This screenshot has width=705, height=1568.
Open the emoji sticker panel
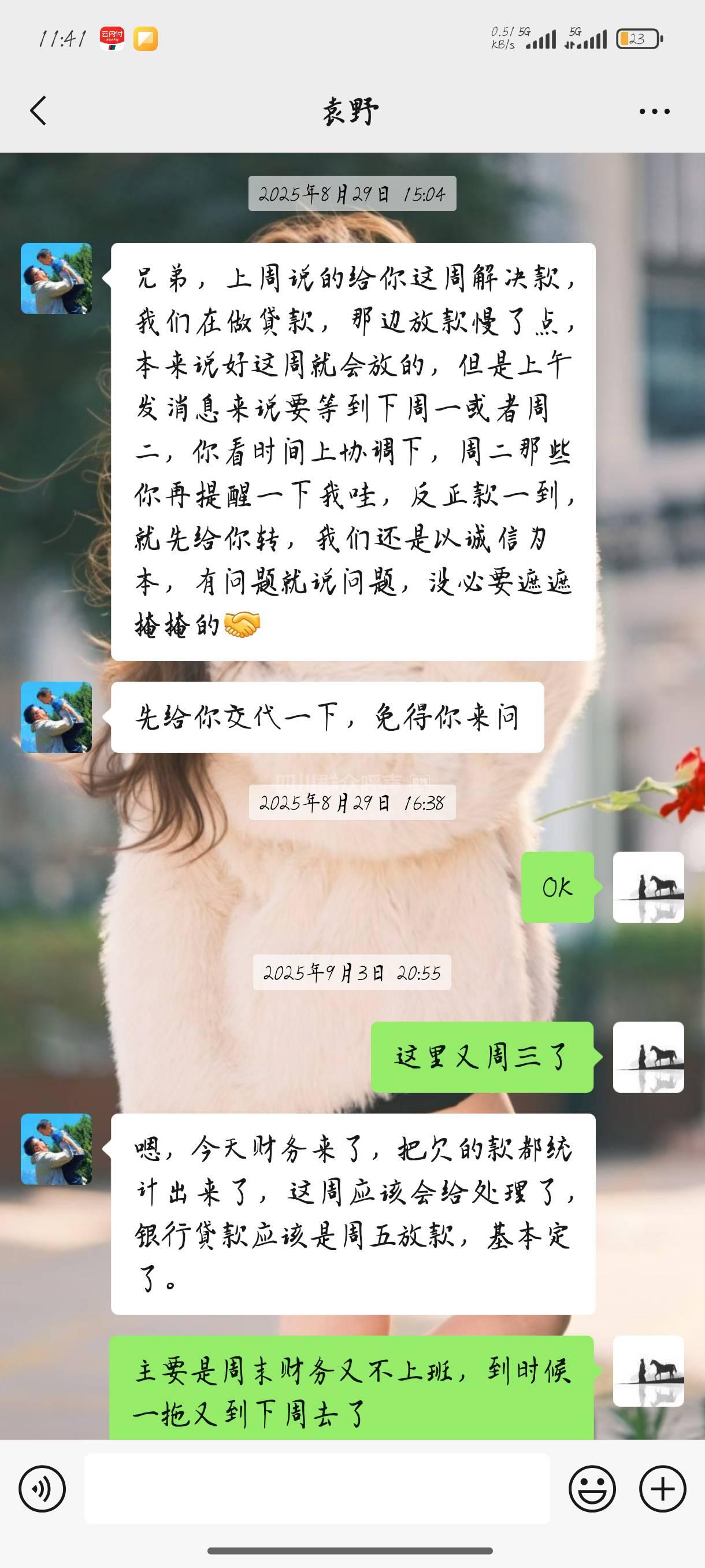pyautogui.click(x=592, y=1488)
